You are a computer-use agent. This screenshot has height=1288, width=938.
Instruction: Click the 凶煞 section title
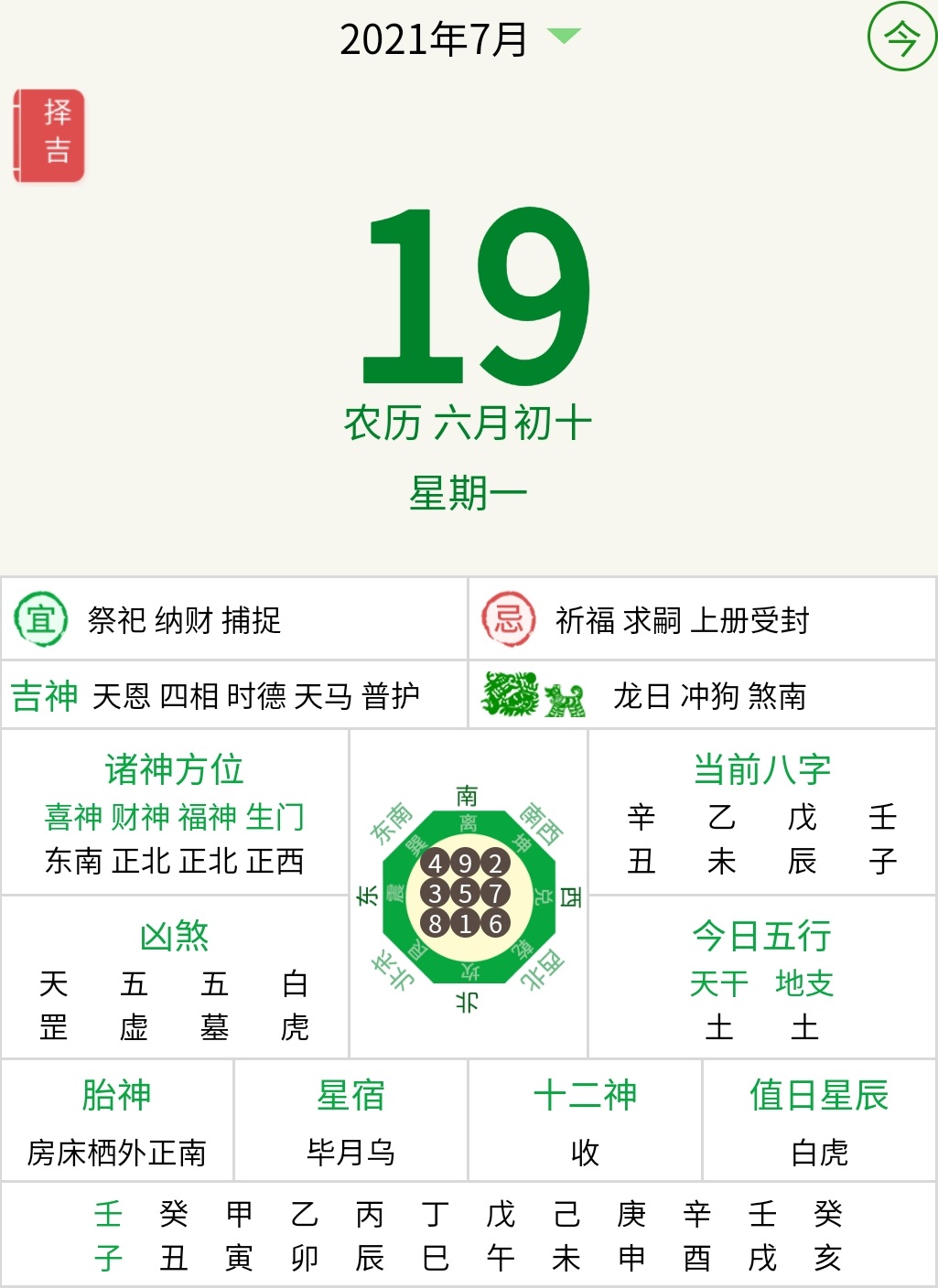point(174,937)
